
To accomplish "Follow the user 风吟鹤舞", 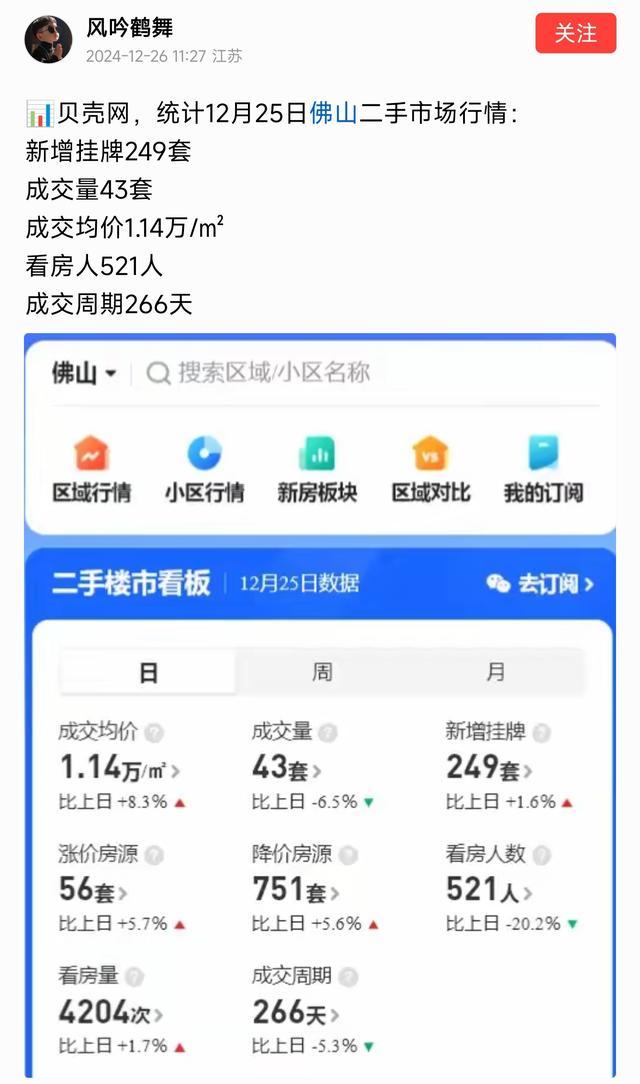I will [x=575, y=33].
